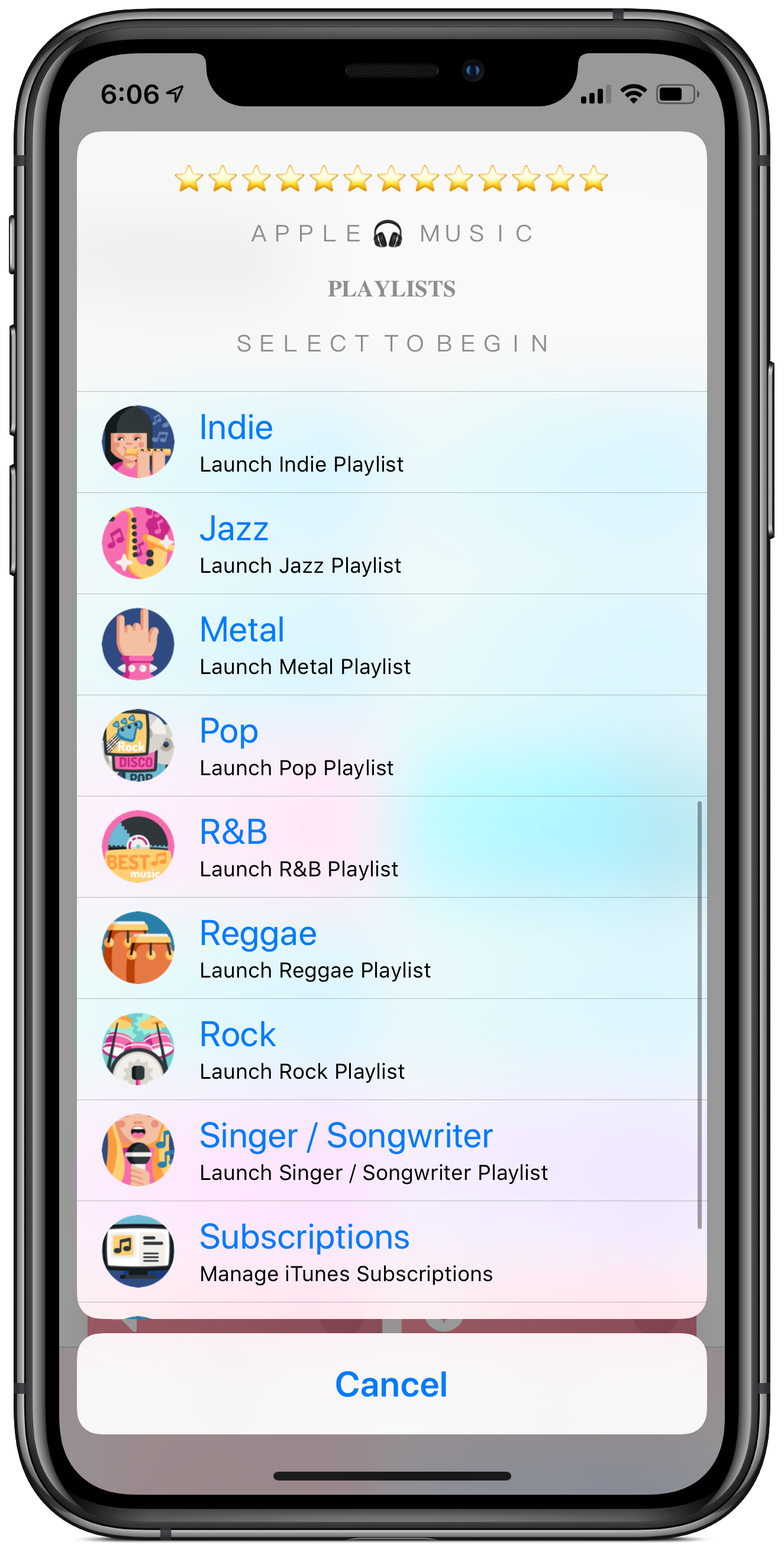This screenshot has height=1548, width=784.
Task: Manage iTunes Subscriptions
Action: click(391, 1251)
